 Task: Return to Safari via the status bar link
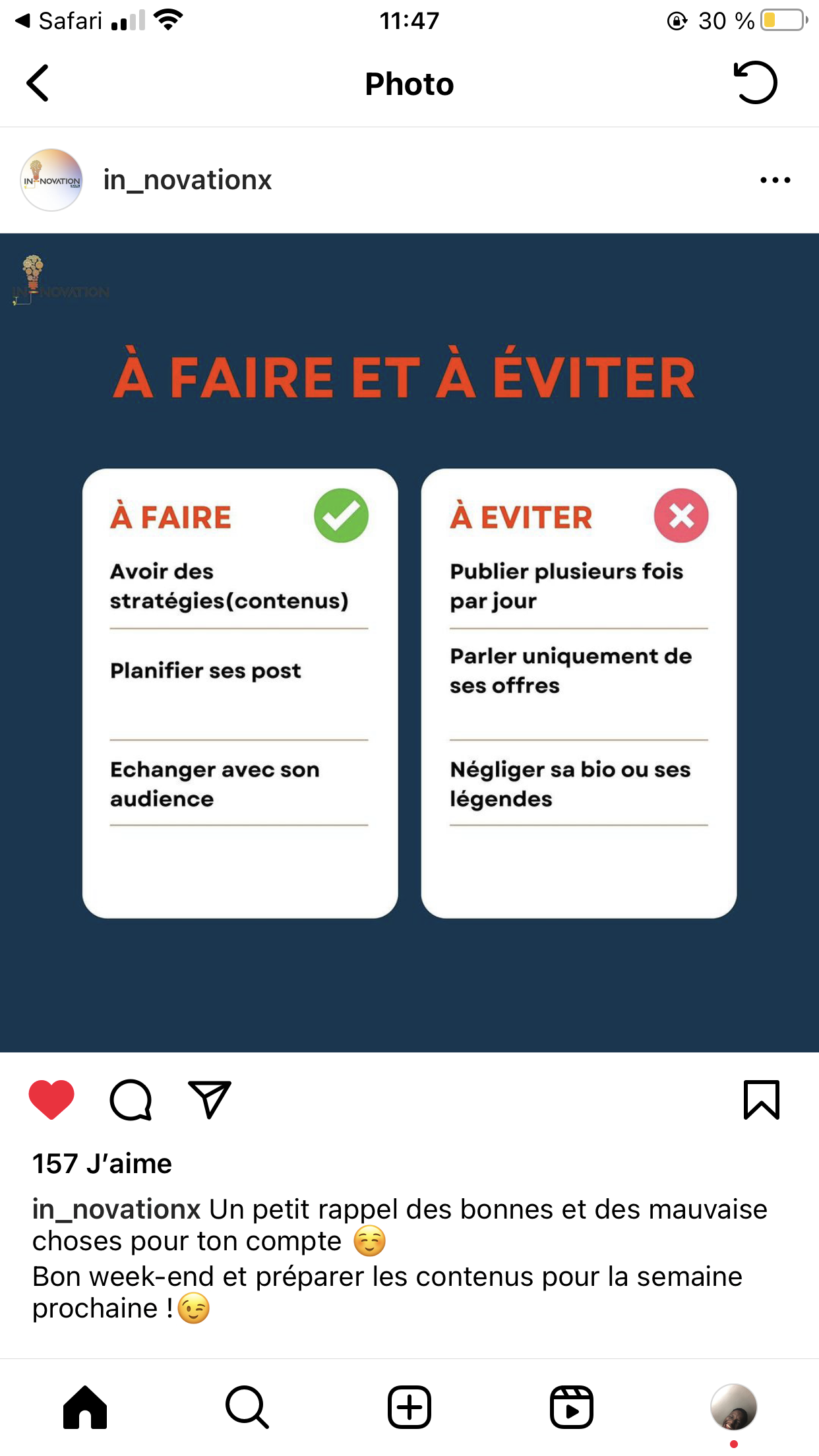coord(58,21)
